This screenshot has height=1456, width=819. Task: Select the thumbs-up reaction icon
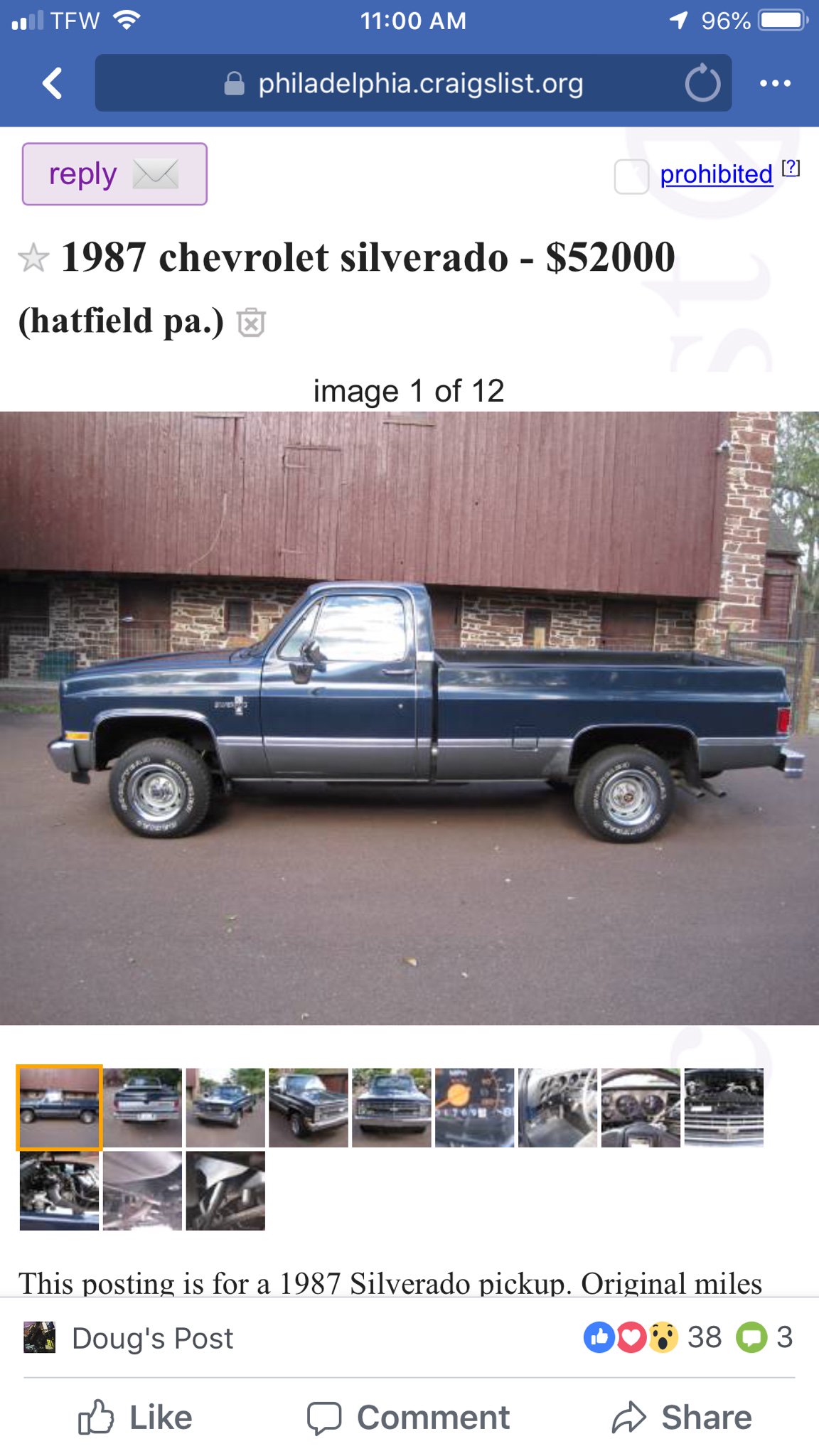[597, 1337]
